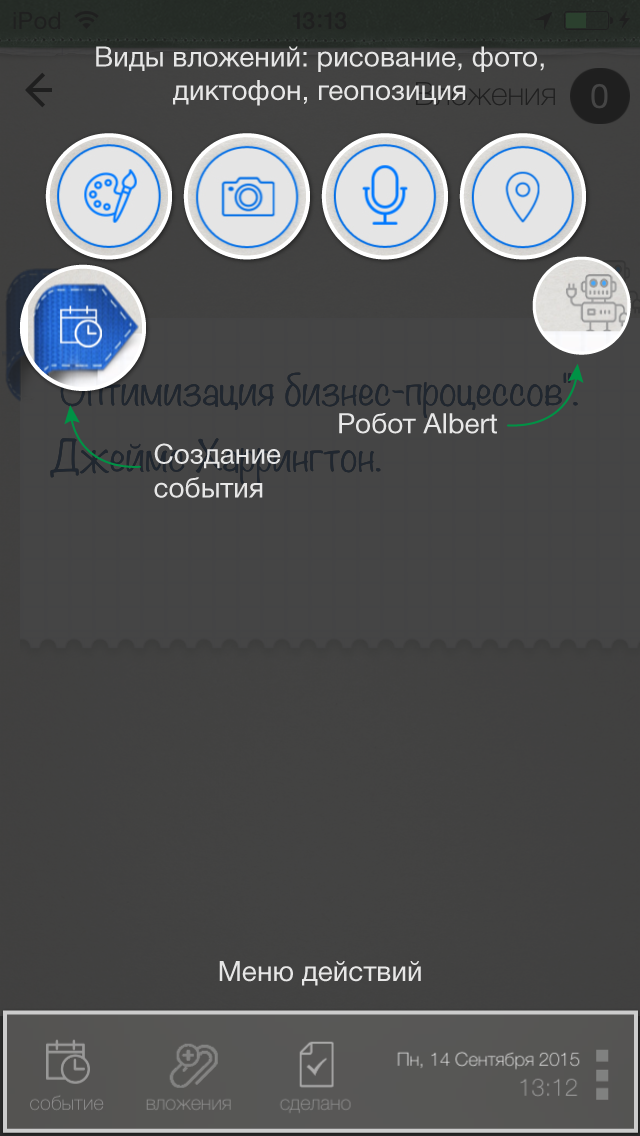This screenshot has height=1136, width=640.
Task: Mark the note as сделано
Action: coord(316,1076)
